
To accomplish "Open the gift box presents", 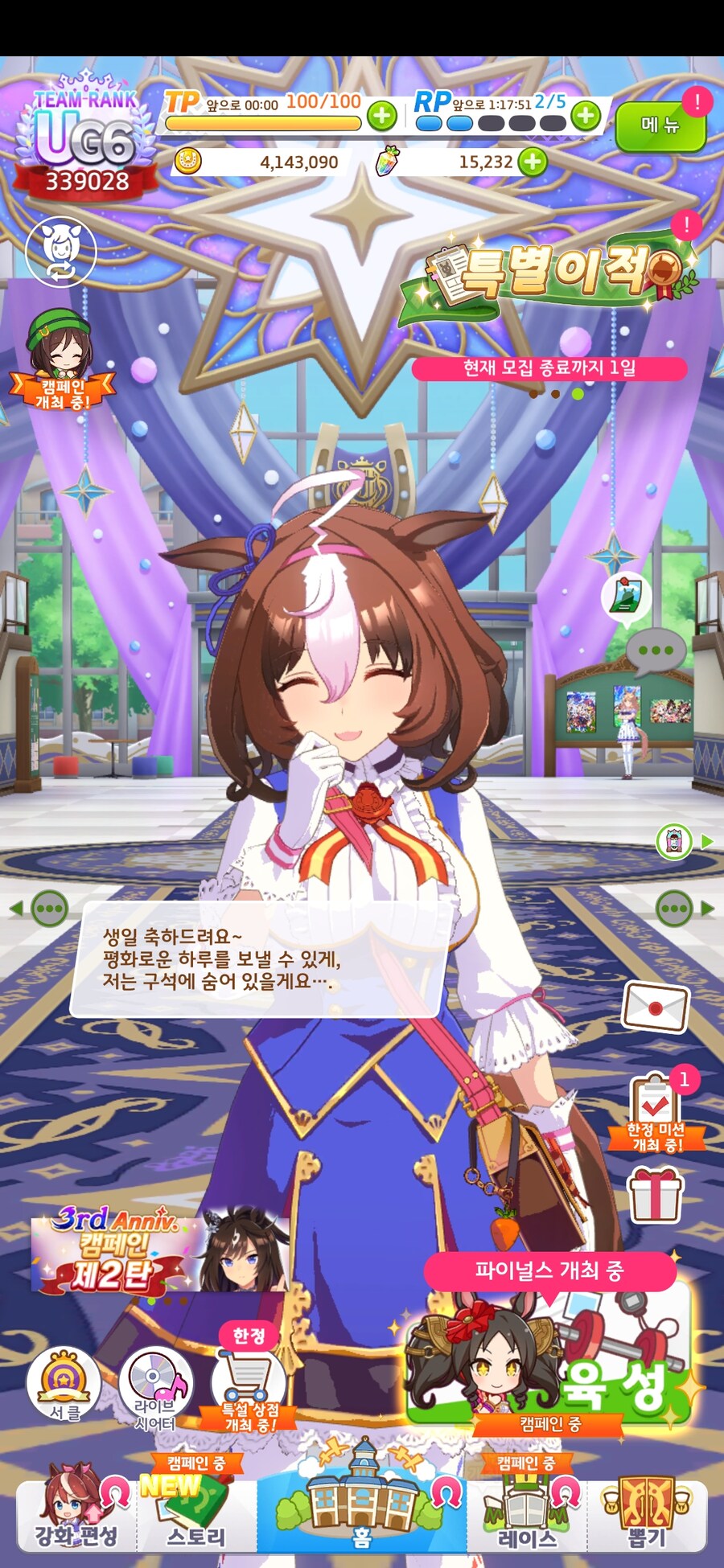I will 656,1196.
